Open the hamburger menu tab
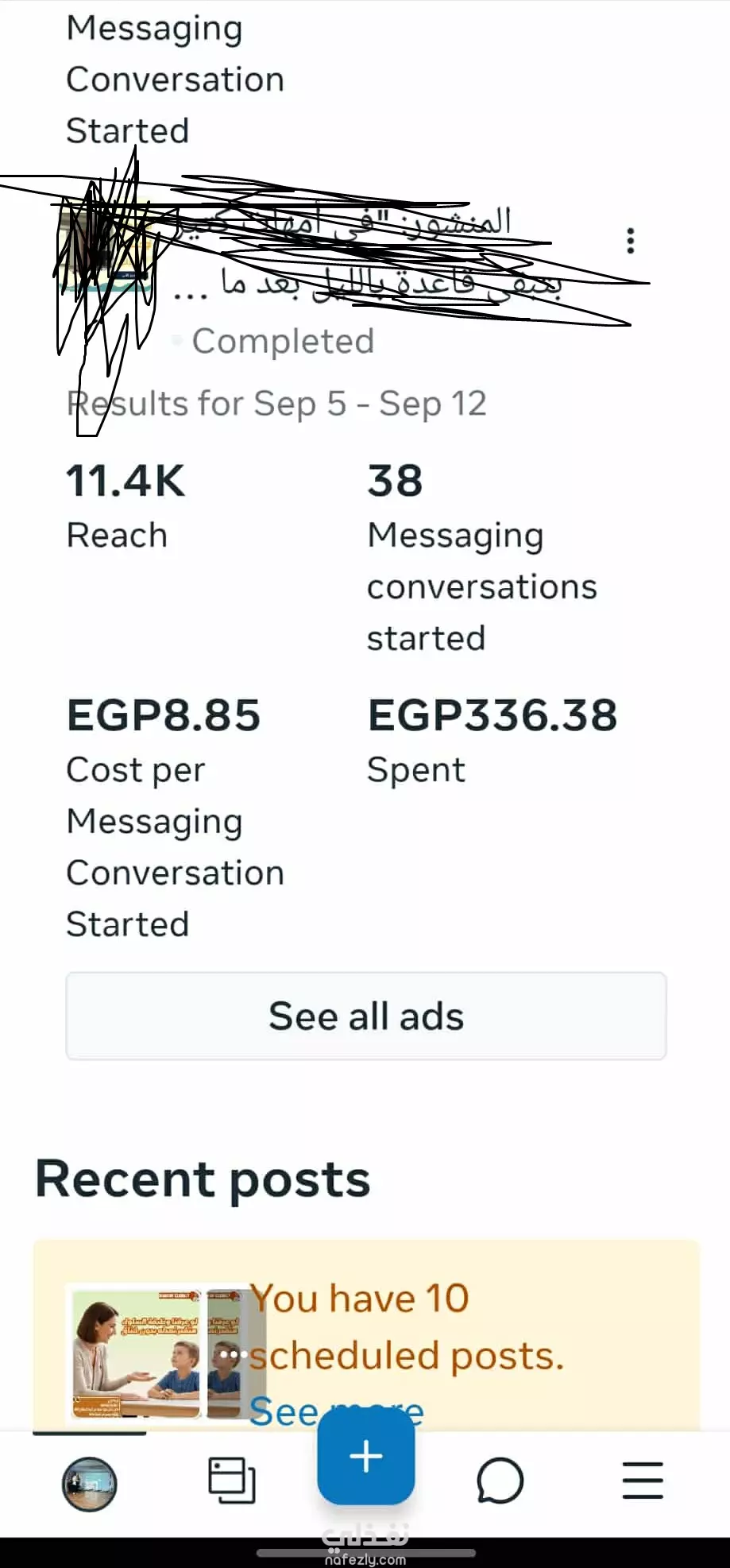Image resolution: width=730 pixels, height=1568 pixels. click(643, 1480)
